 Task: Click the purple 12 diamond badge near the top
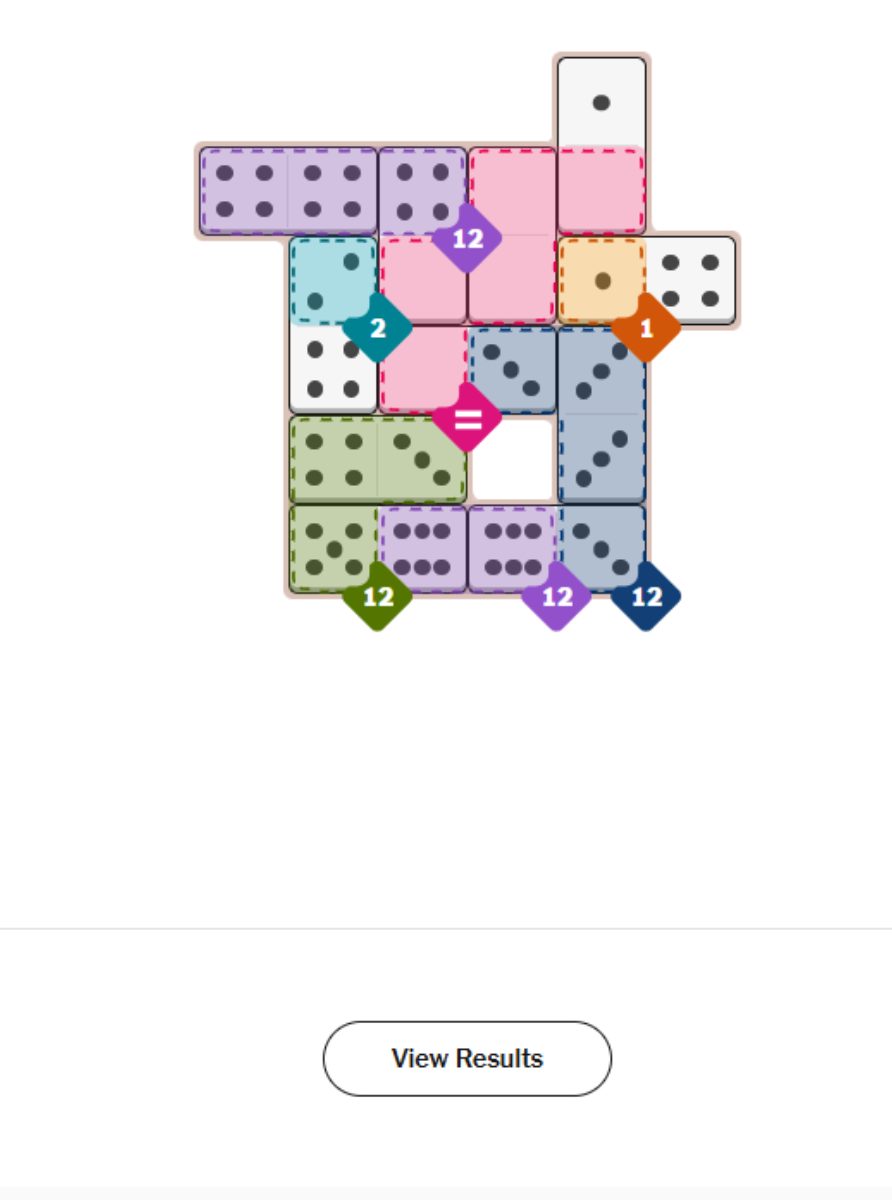(467, 240)
